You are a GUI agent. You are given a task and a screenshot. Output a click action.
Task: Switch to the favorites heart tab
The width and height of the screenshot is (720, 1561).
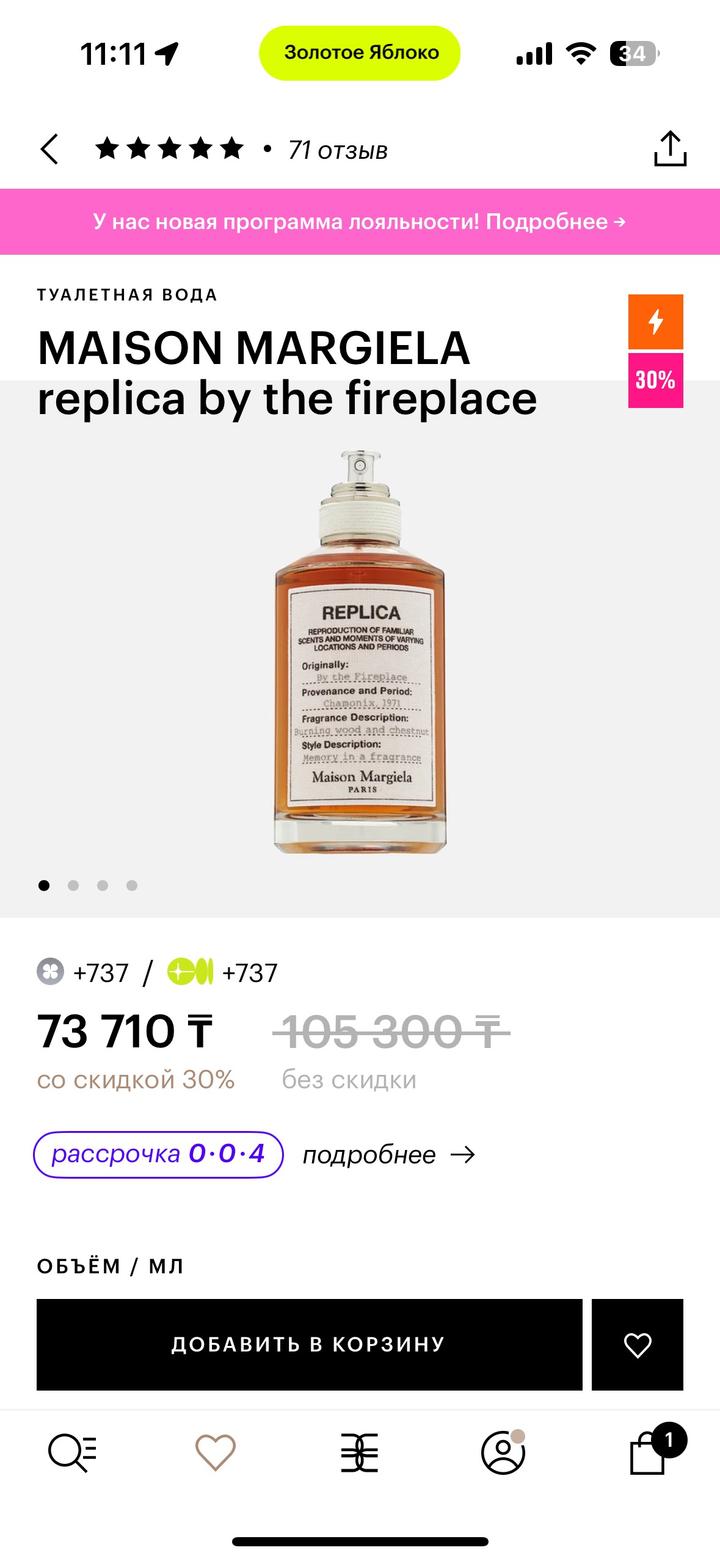click(215, 1452)
